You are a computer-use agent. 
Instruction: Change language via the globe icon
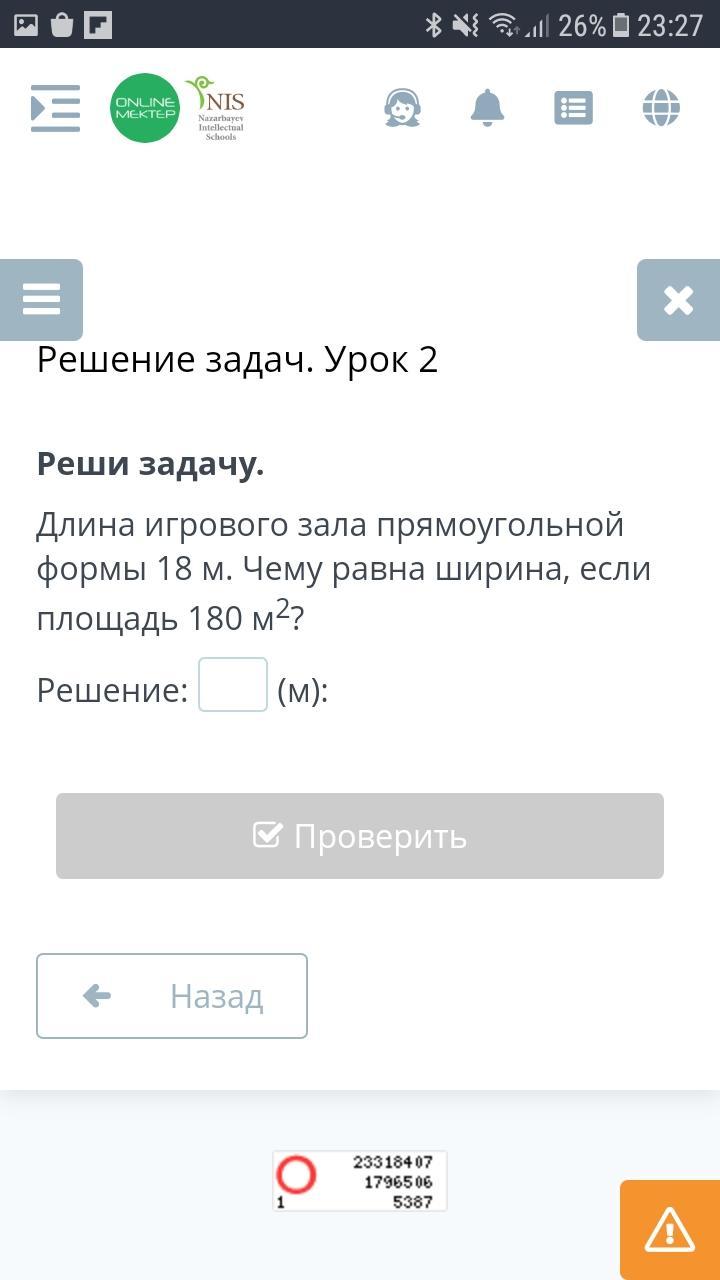[661, 108]
